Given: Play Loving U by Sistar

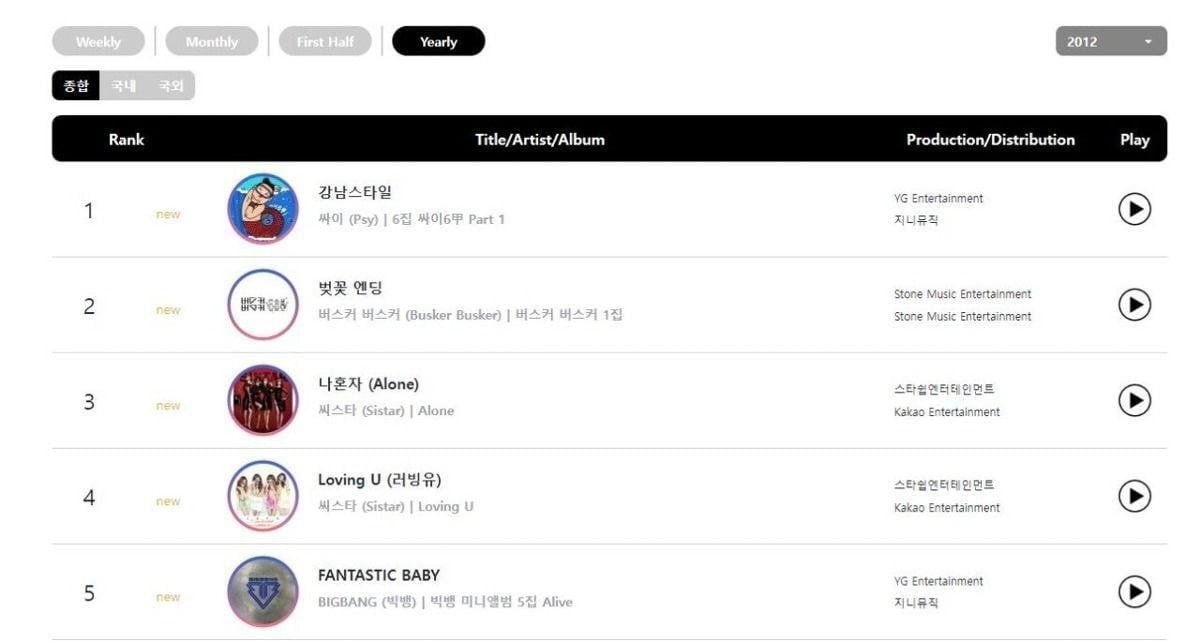Looking at the screenshot, I should coord(1134,496).
